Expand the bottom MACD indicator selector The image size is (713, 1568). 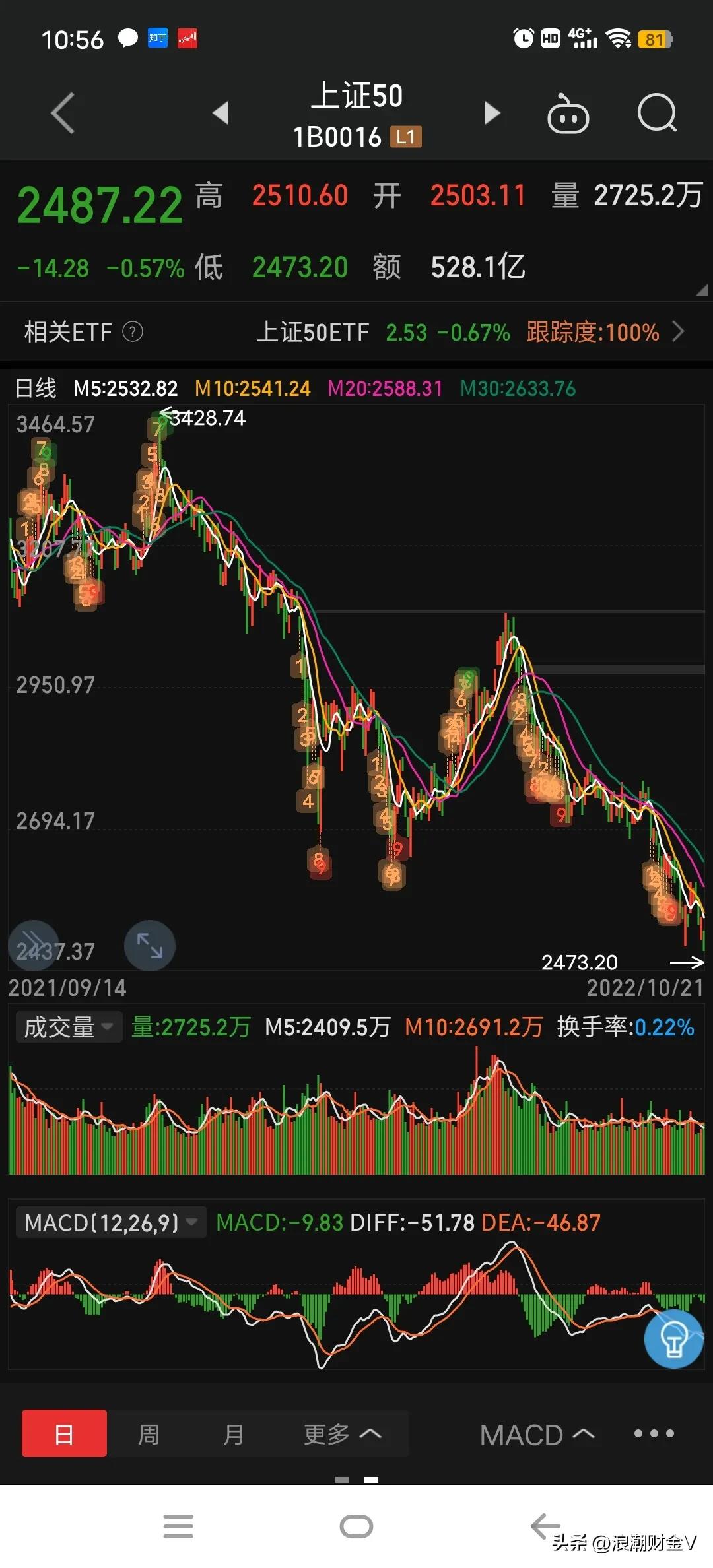[x=536, y=1435]
